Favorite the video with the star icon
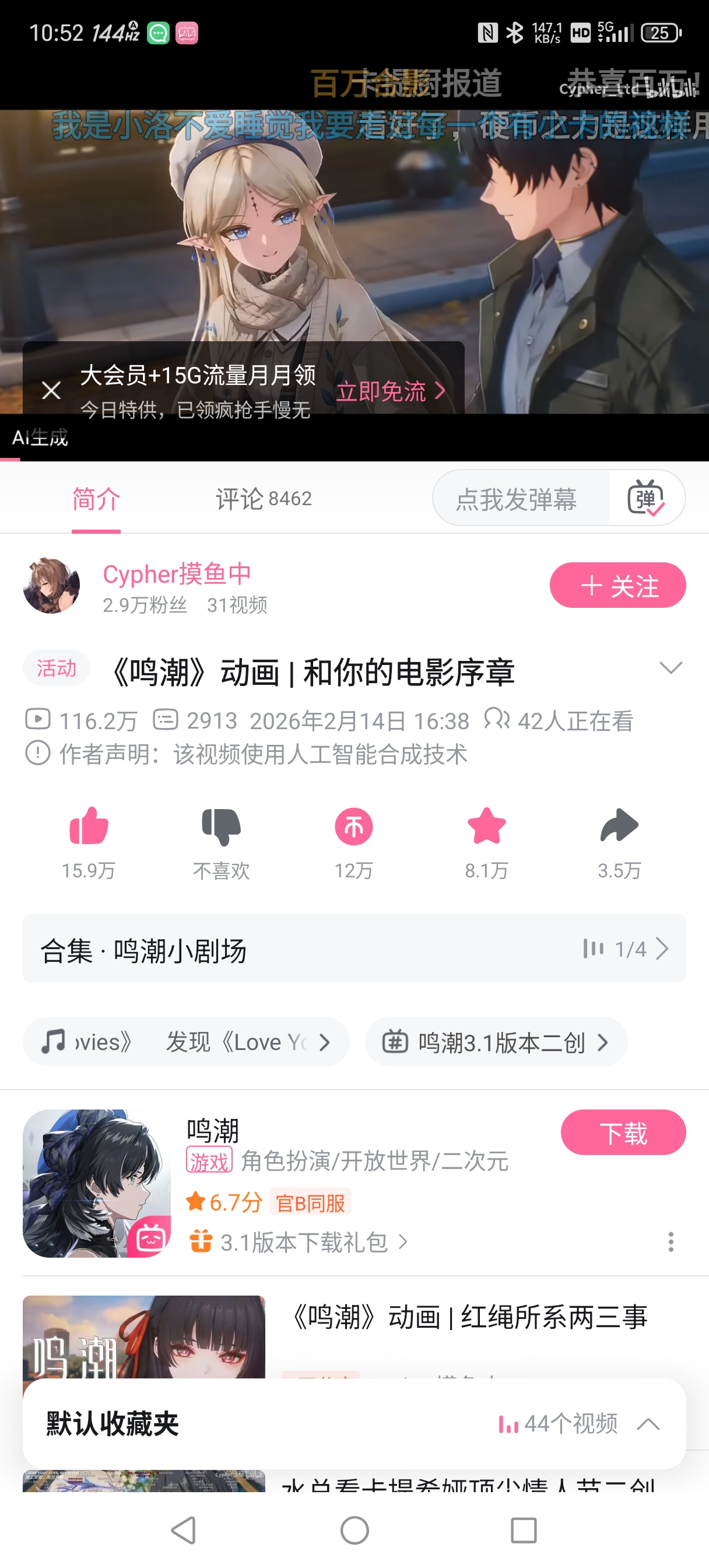The width and height of the screenshot is (709, 1568). pyautogui.click(x=486, y=827)
